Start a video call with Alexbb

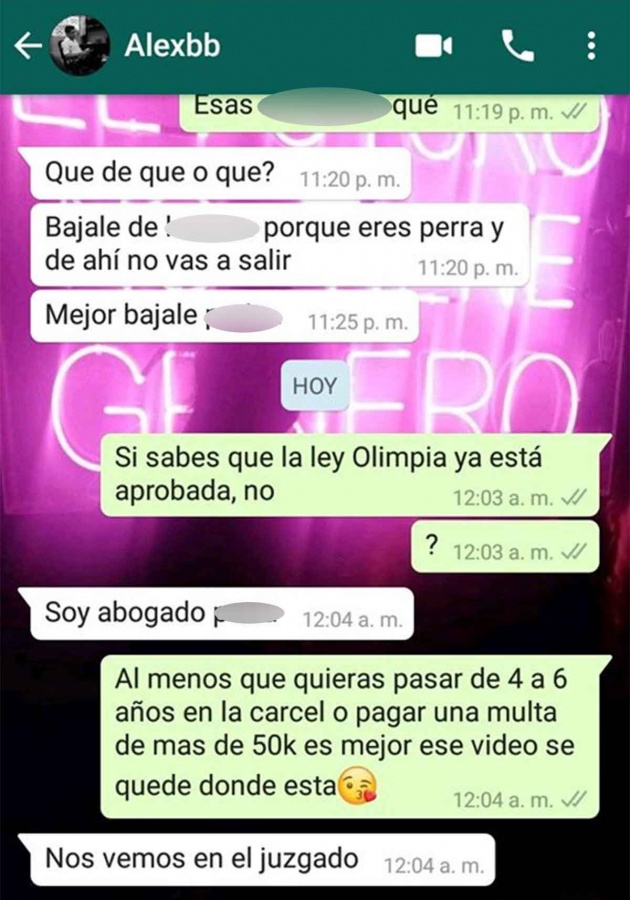(x=434, y=46)
